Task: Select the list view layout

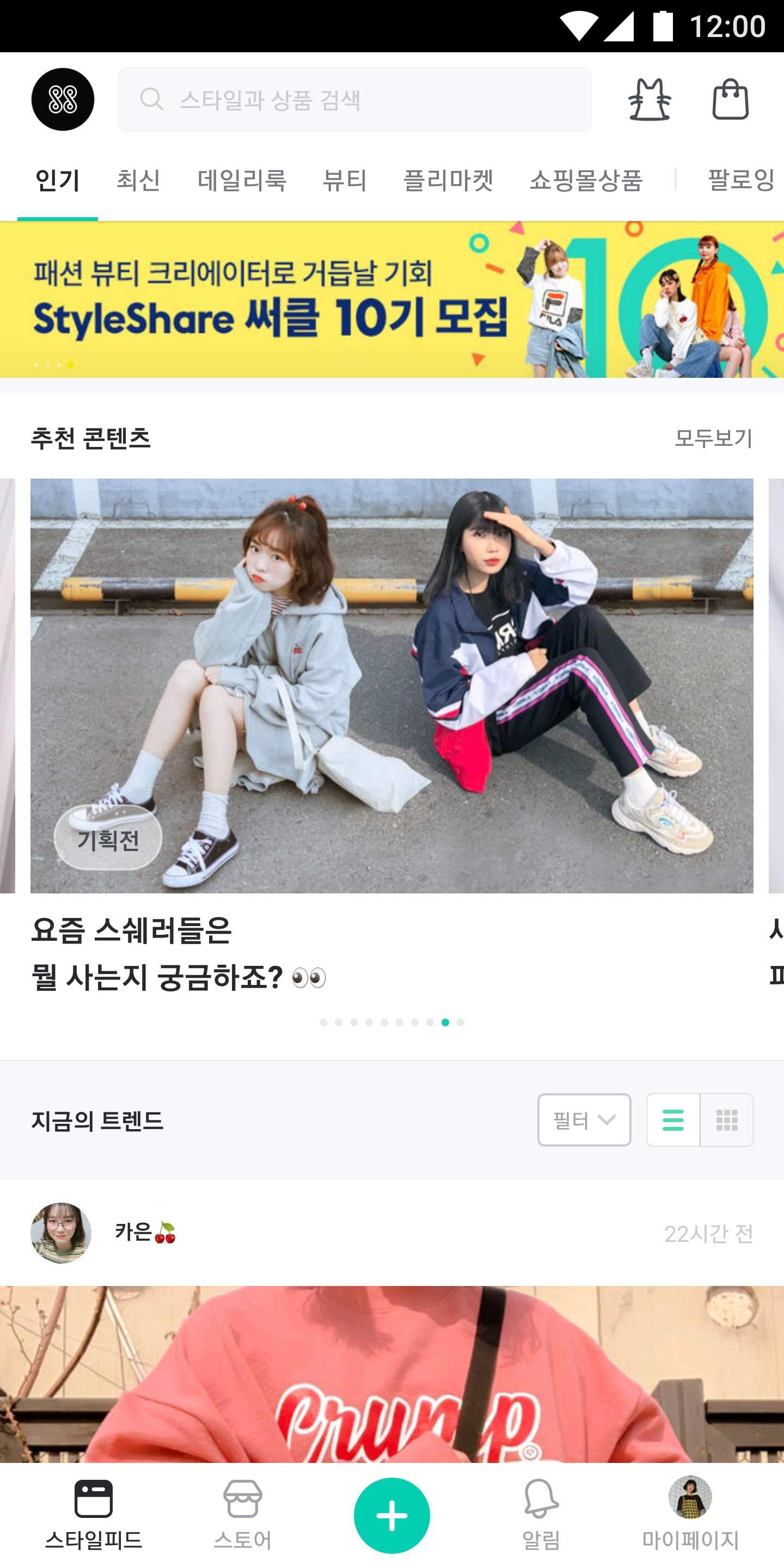Action: (x=673, y=1120)
